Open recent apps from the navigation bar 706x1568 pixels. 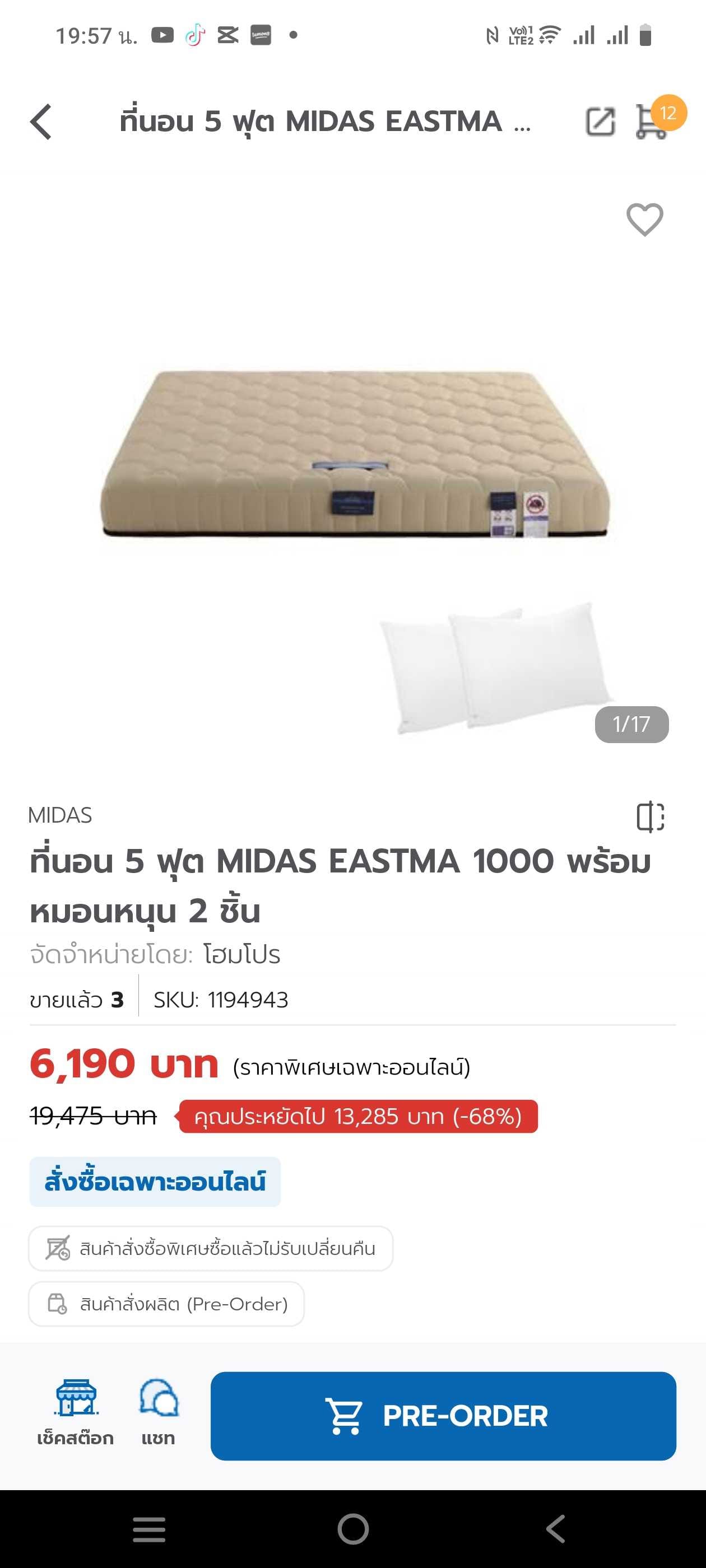[x=149, y=1529]
